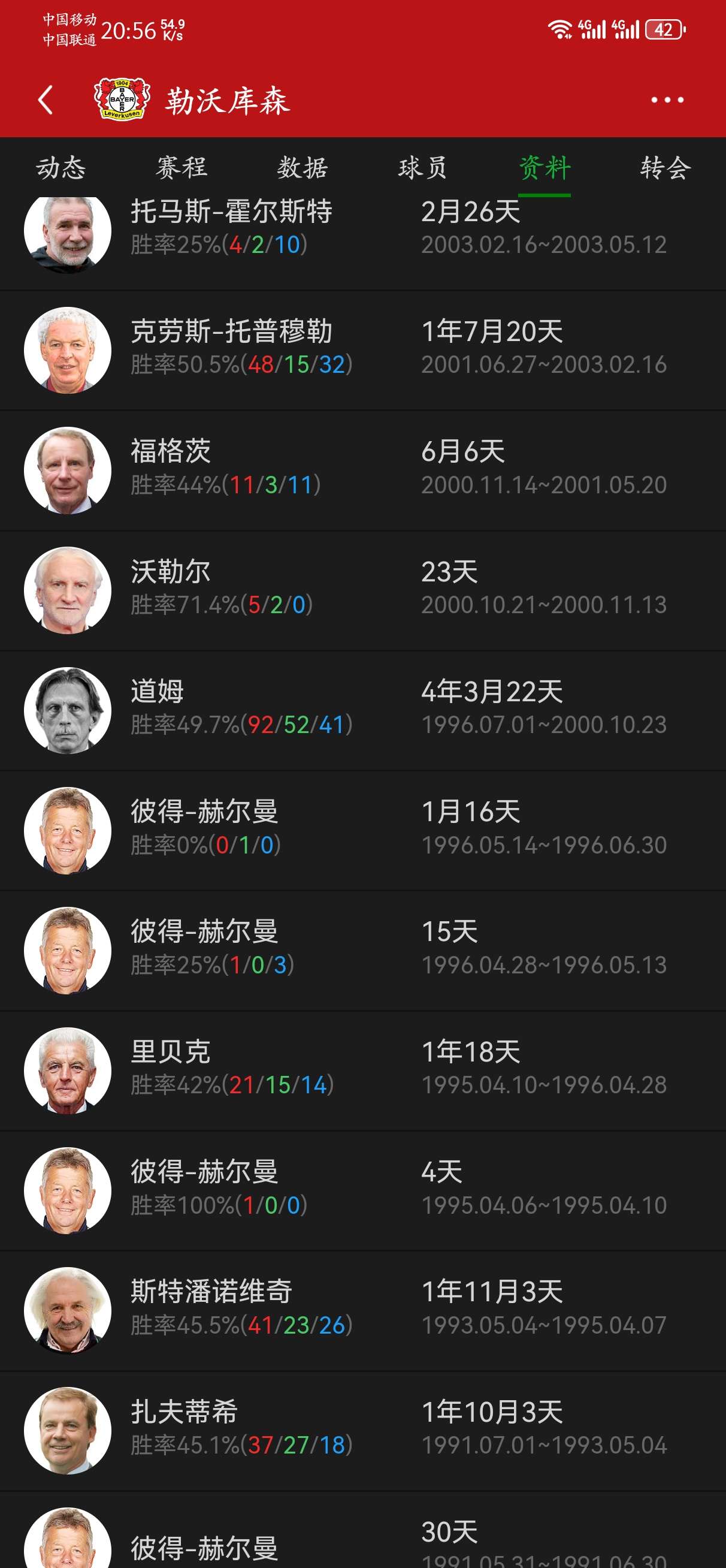Open coach 克劳斯-托普穆勒's entry
Screen dimensions: 726x1568
362,350
